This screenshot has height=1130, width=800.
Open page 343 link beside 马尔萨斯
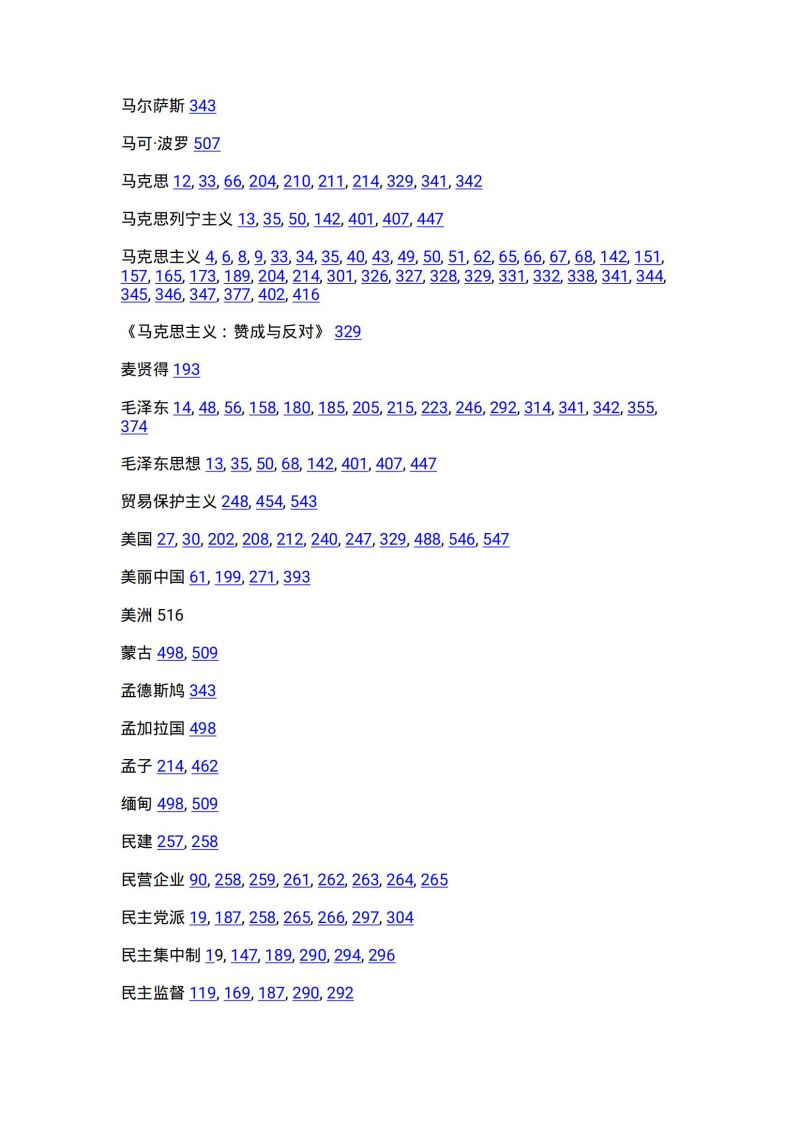pos(202,106)
